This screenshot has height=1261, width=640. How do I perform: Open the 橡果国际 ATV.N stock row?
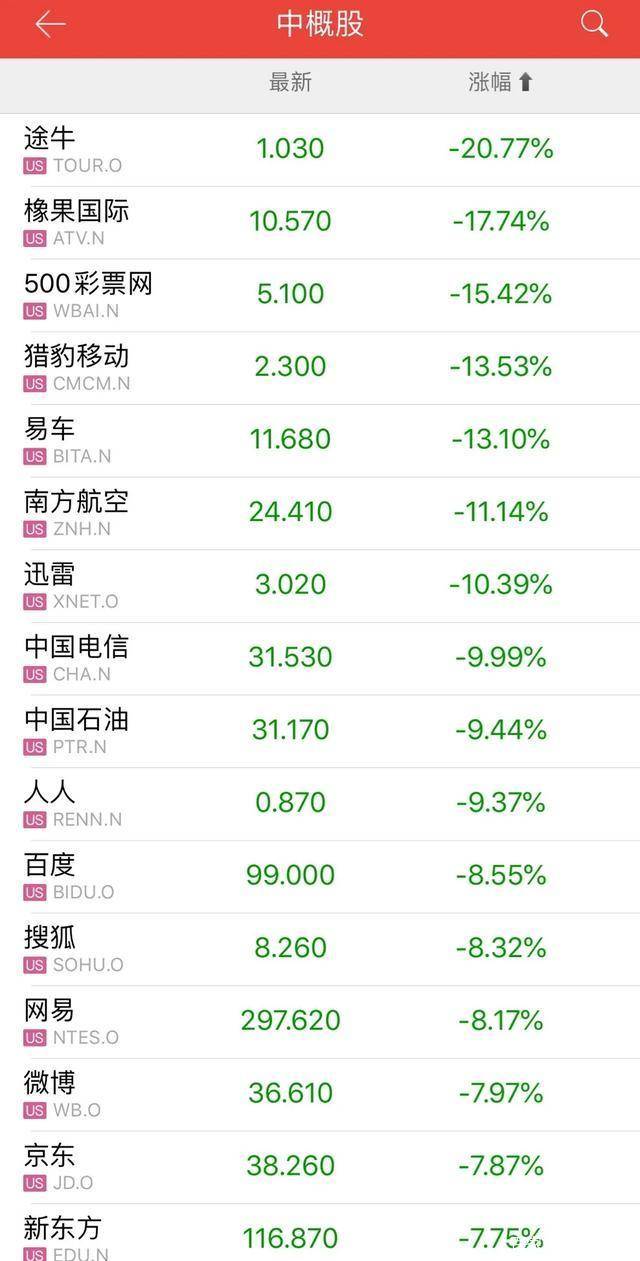[320, 223]
